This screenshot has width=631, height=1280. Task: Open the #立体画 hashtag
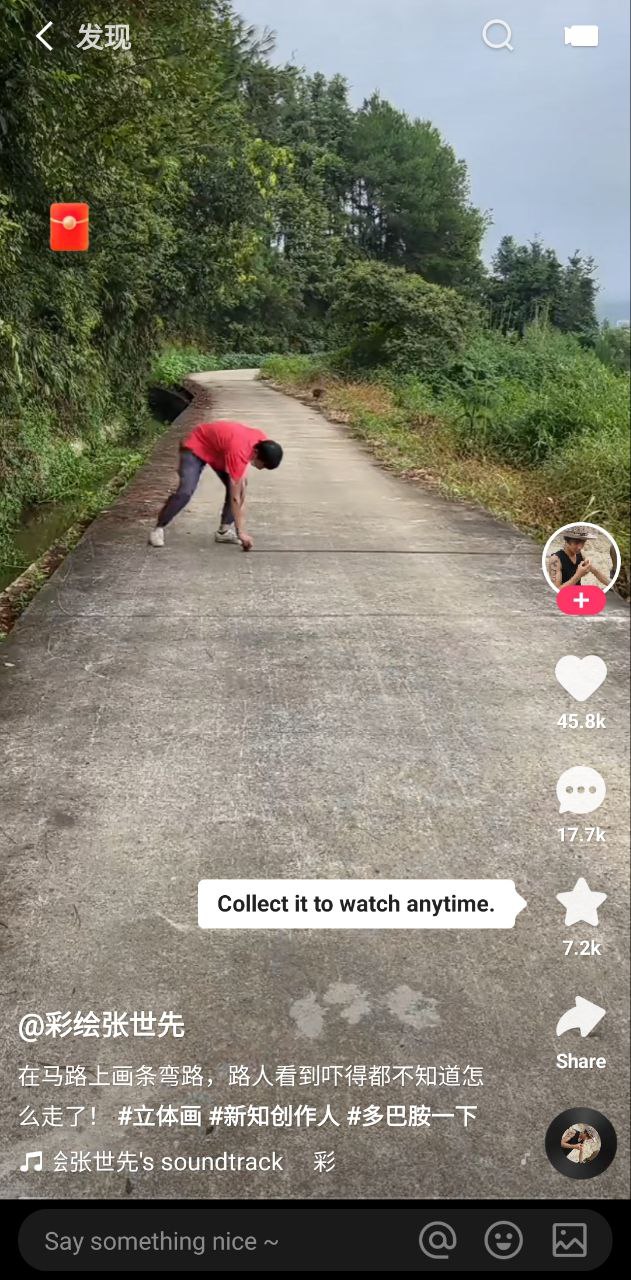159,1116
